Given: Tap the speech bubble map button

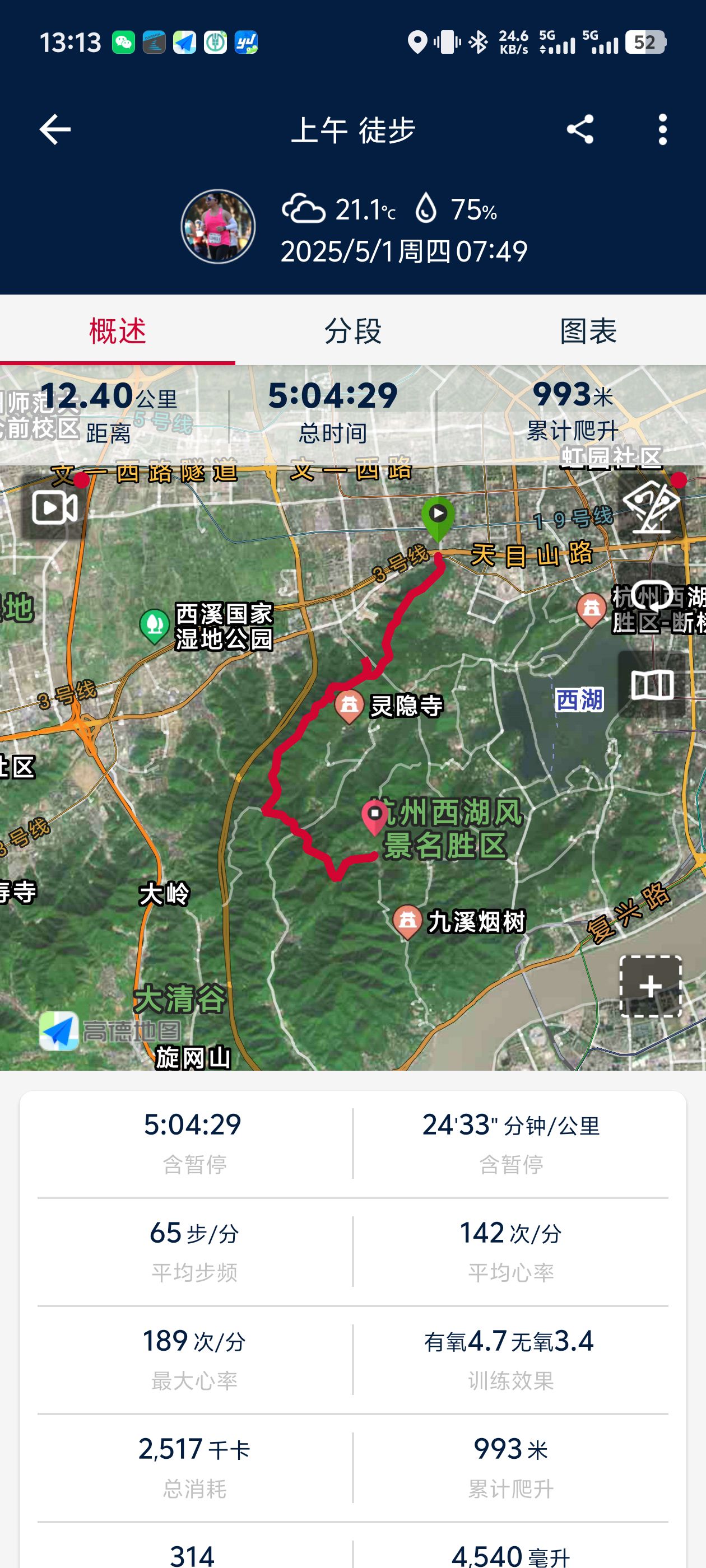Looking at the screenshot, I should pos(651,596).
